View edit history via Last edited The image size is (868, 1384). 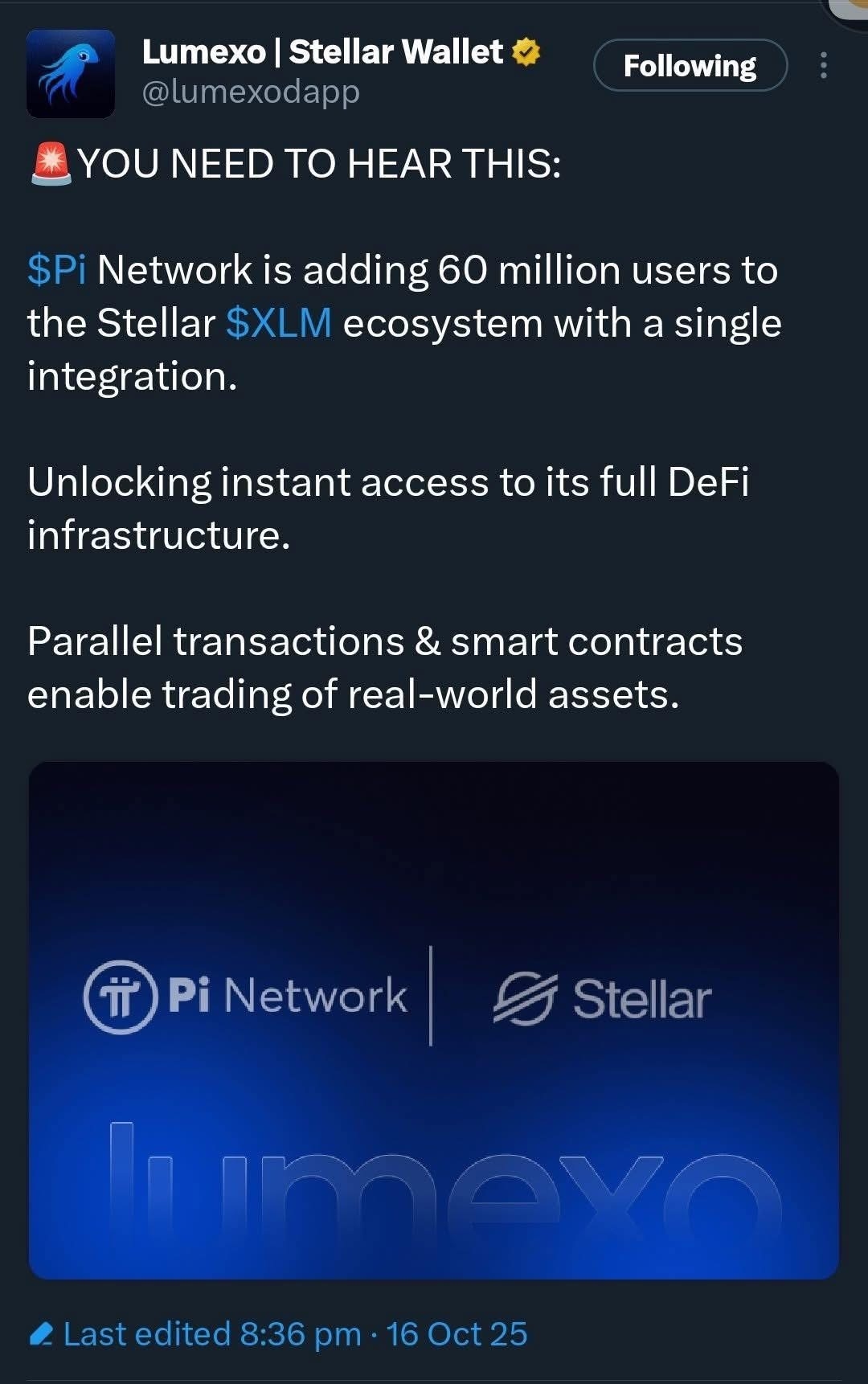coord(277,1334)
